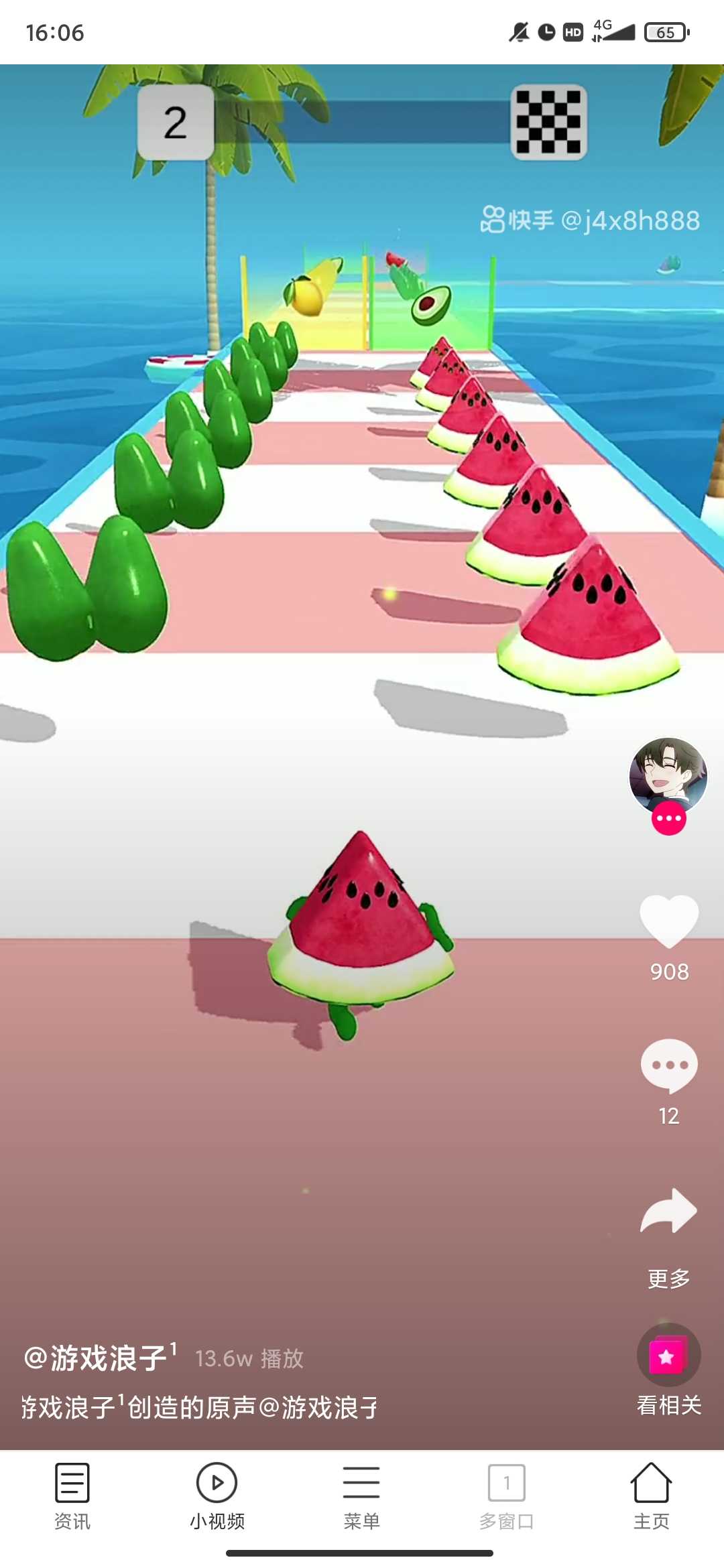Open the uploader's profile avatar
The image size is (724, 1568).
(668, 776)
